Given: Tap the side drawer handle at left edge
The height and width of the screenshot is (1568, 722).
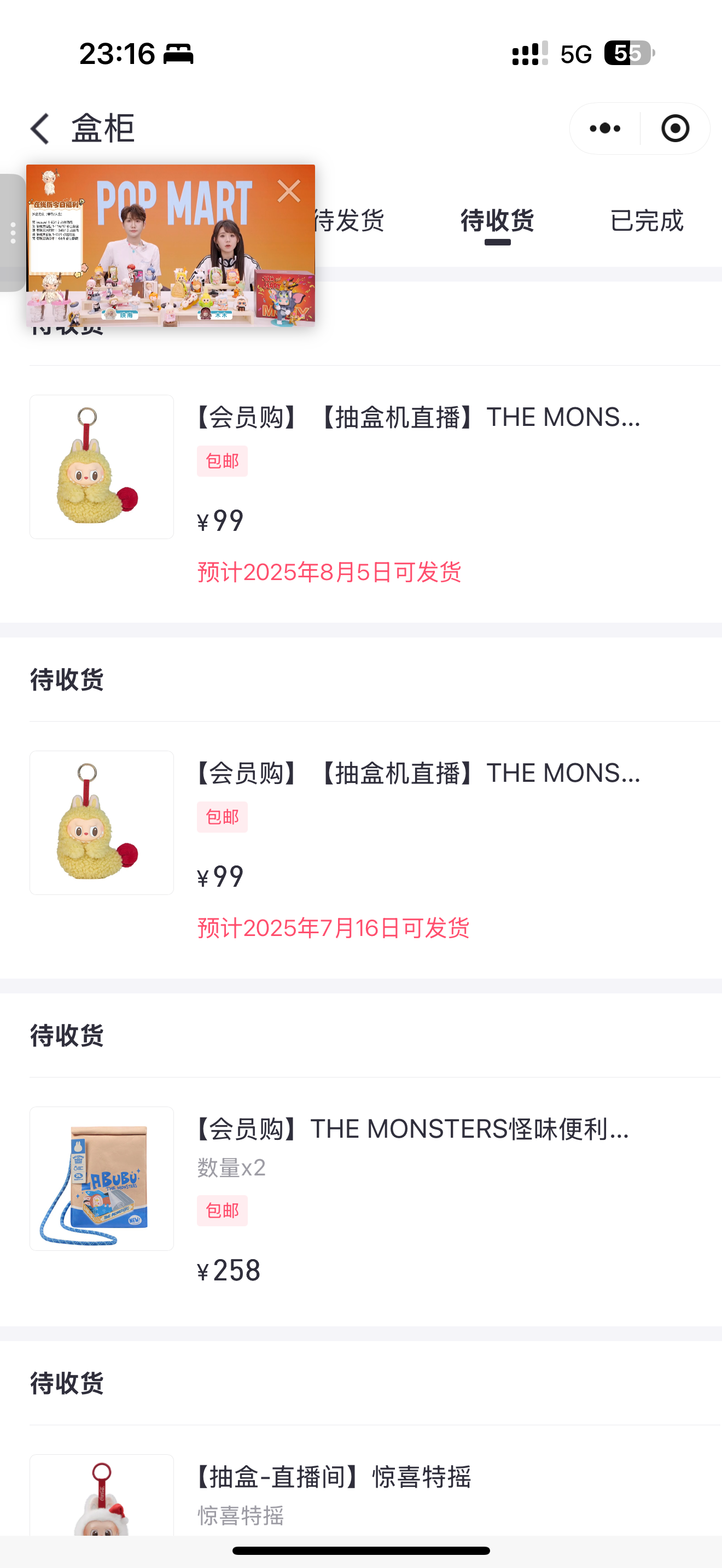Looking at the screenshot, I should [13, 233].
